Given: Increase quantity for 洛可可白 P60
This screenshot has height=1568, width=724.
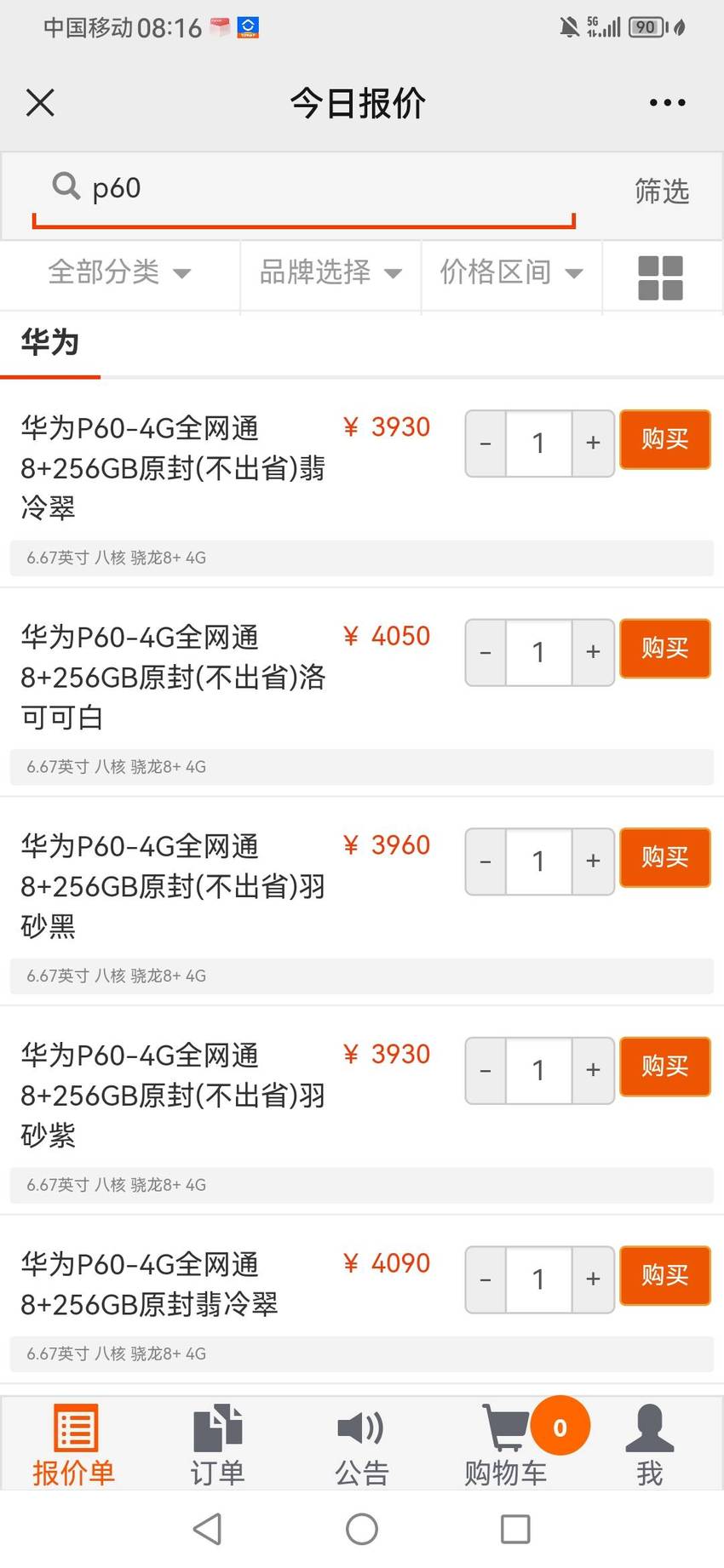Looking at the screenshot, I should point(594,652).
